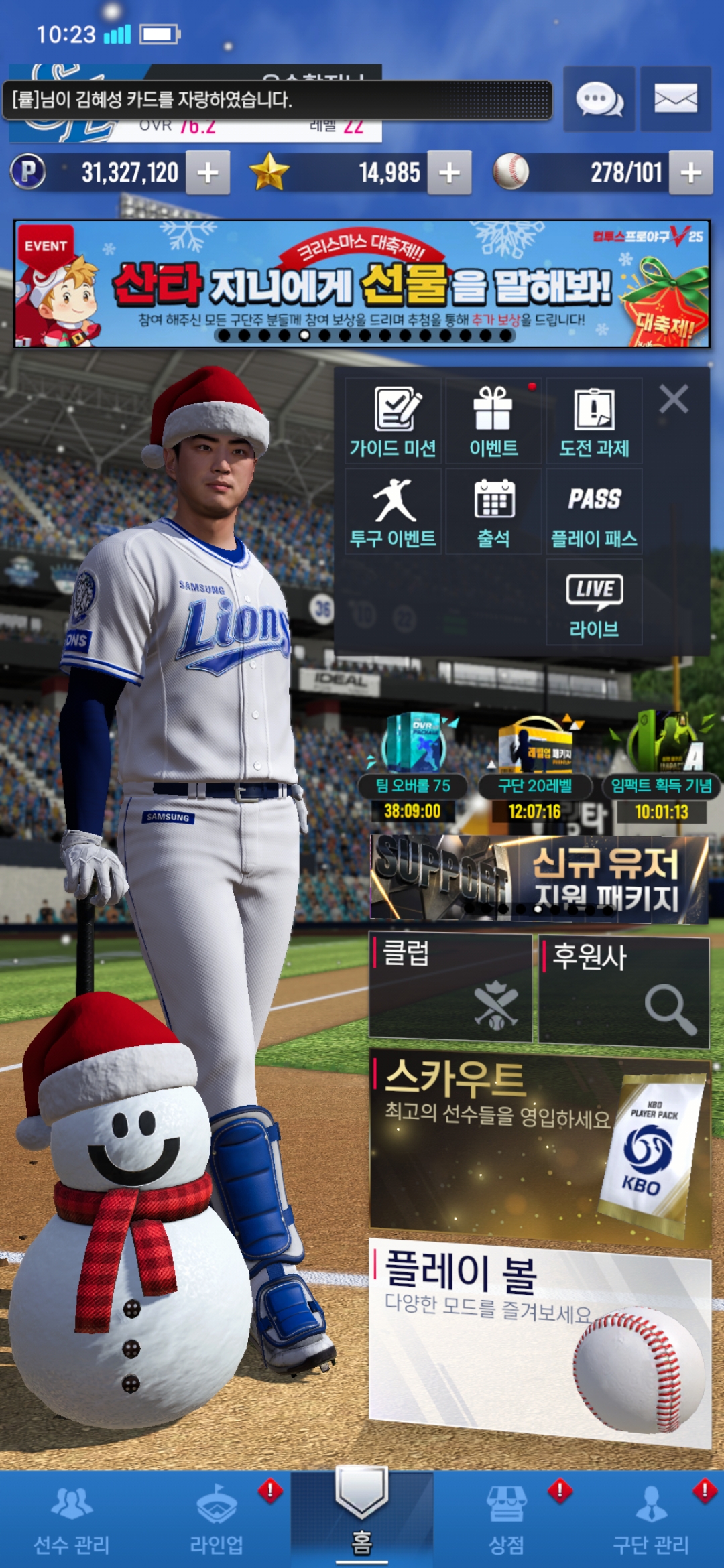Open 도전 과제 challenges
The width and height of the screenshot is (724, 1568).
594,421
